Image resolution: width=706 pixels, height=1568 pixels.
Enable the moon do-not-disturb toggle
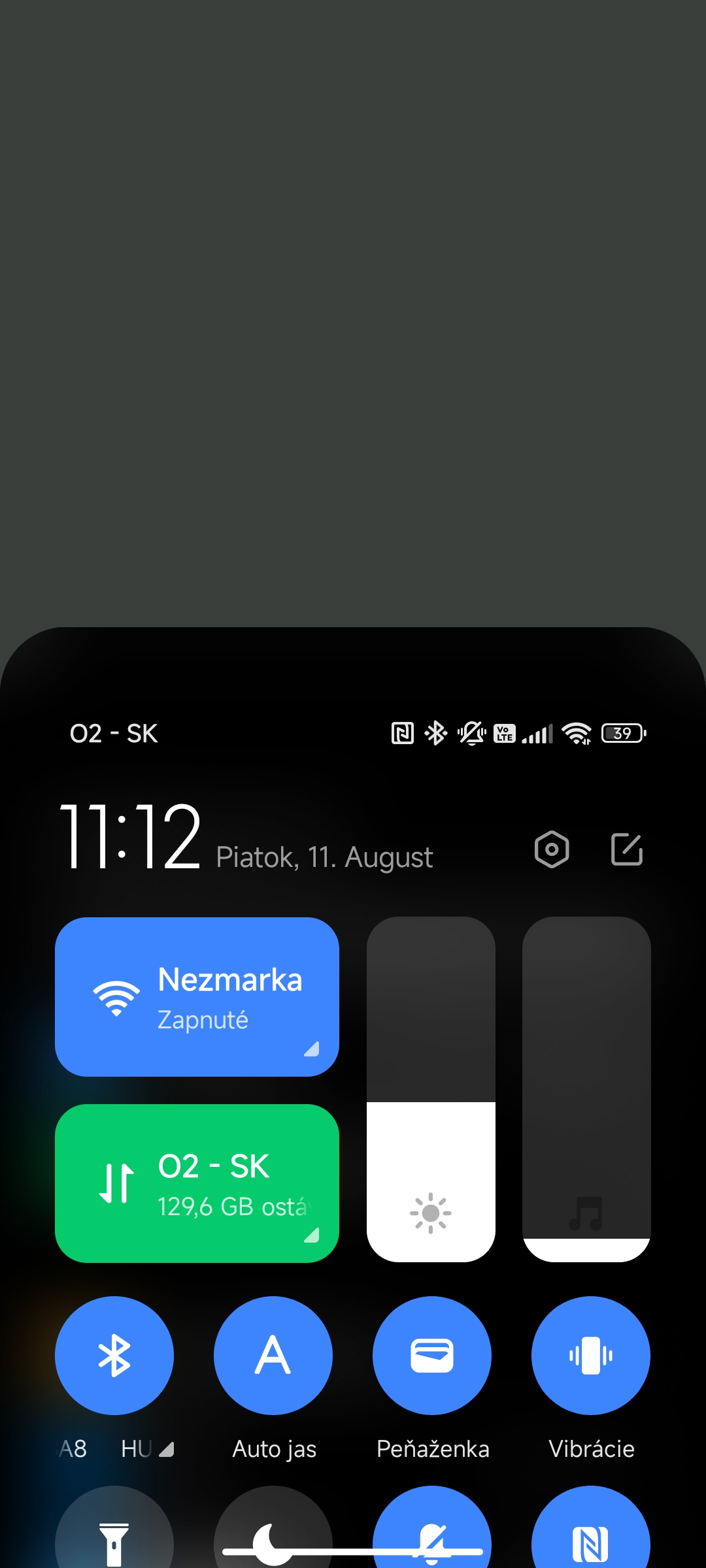(273, 1529)
